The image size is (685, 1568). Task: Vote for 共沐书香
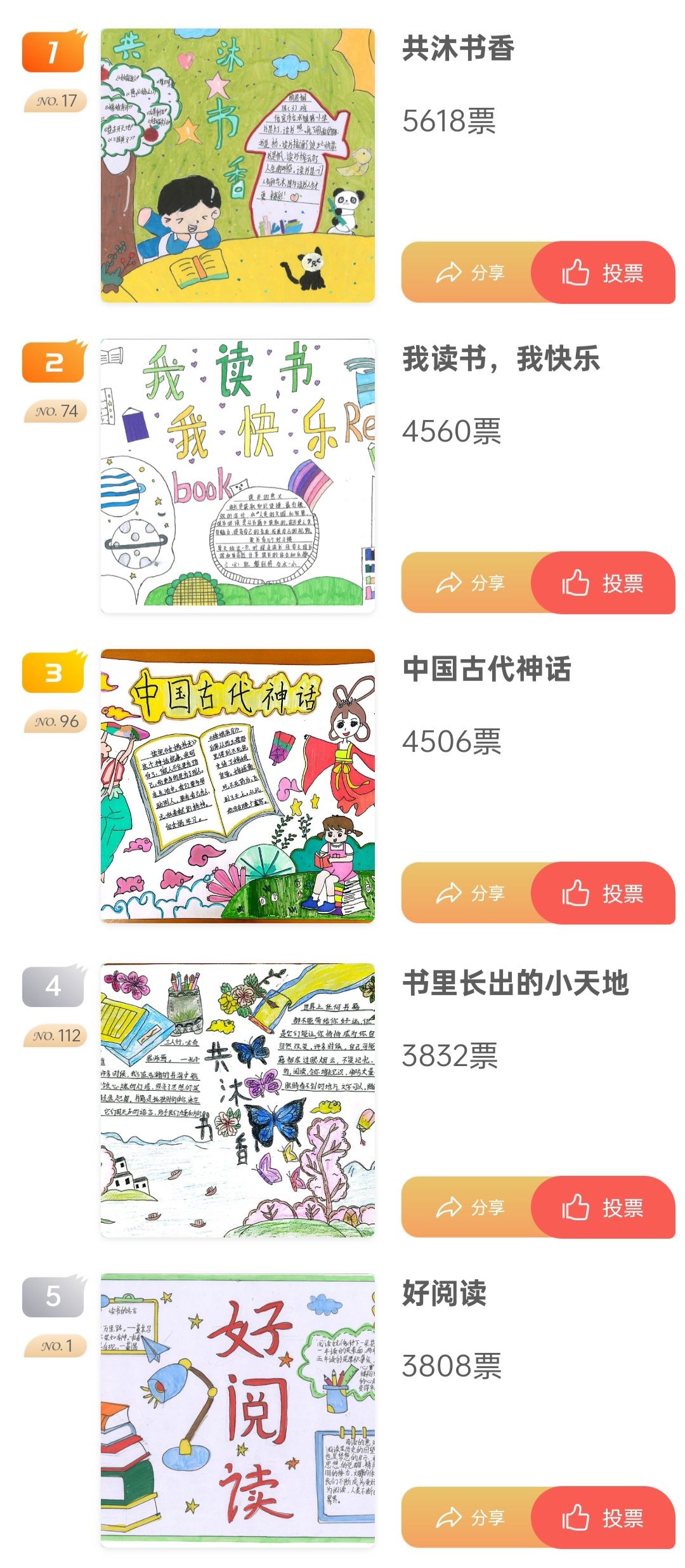click(x=603, y=273)
